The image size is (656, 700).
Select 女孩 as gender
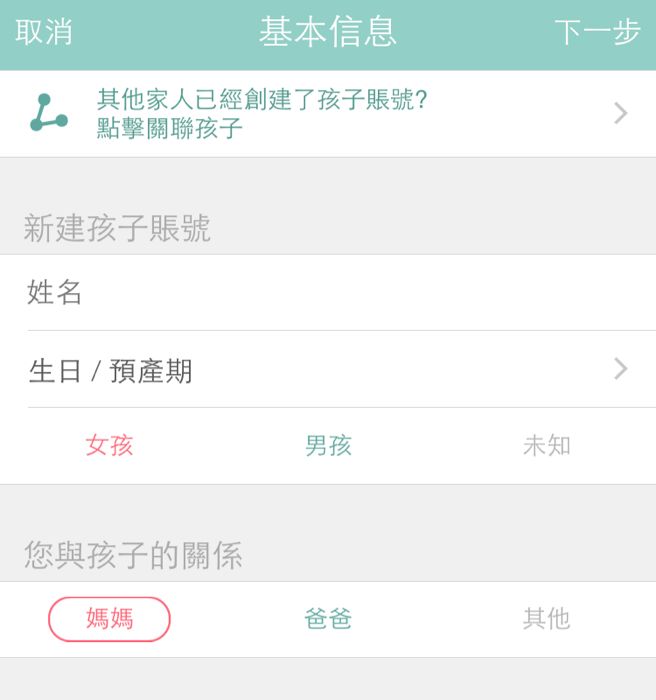click(109, 446)
